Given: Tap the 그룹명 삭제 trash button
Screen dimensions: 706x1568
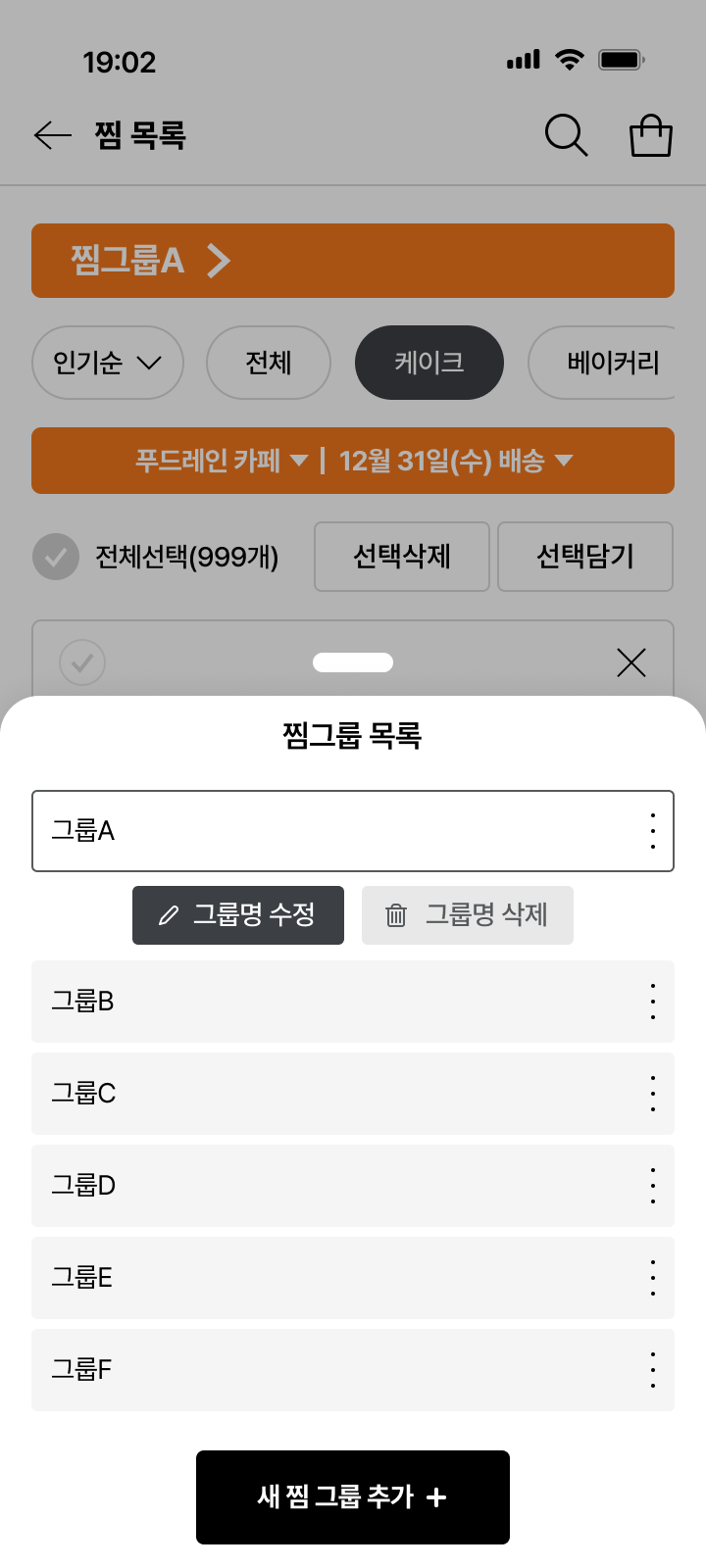Looking at the screenshot, I should point(468,915).
